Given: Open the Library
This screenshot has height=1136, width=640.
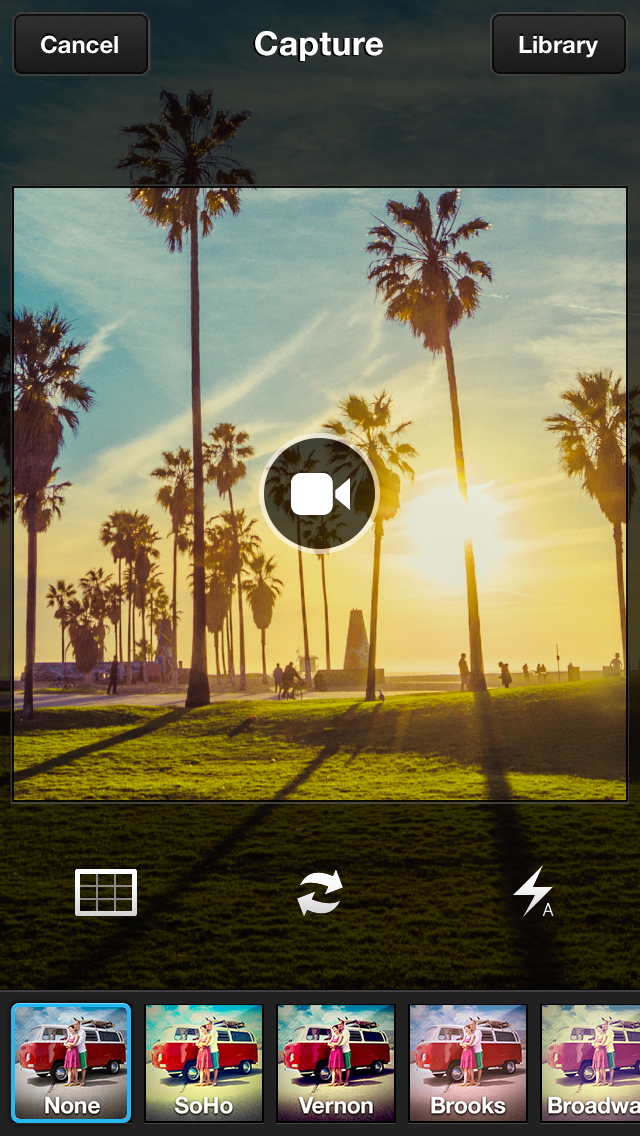Looking at the screenshot, I should [557, 45].
